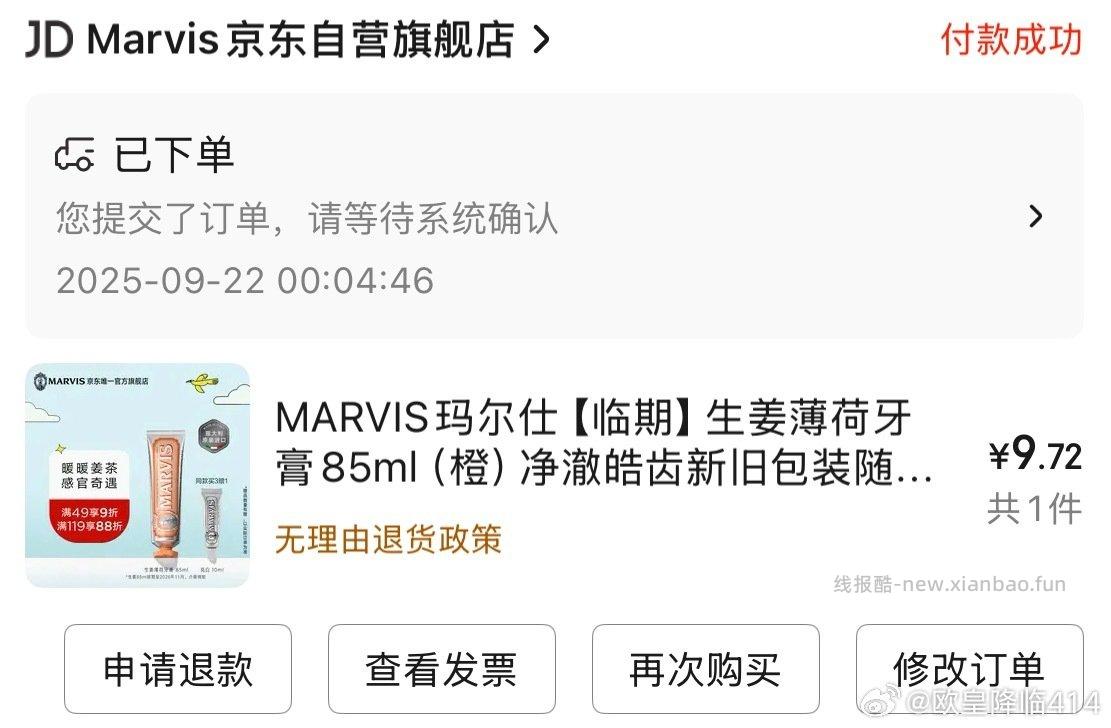Screen dimensions: 1111x728
Task: Buy again with 再次购买
Action: 705,669
